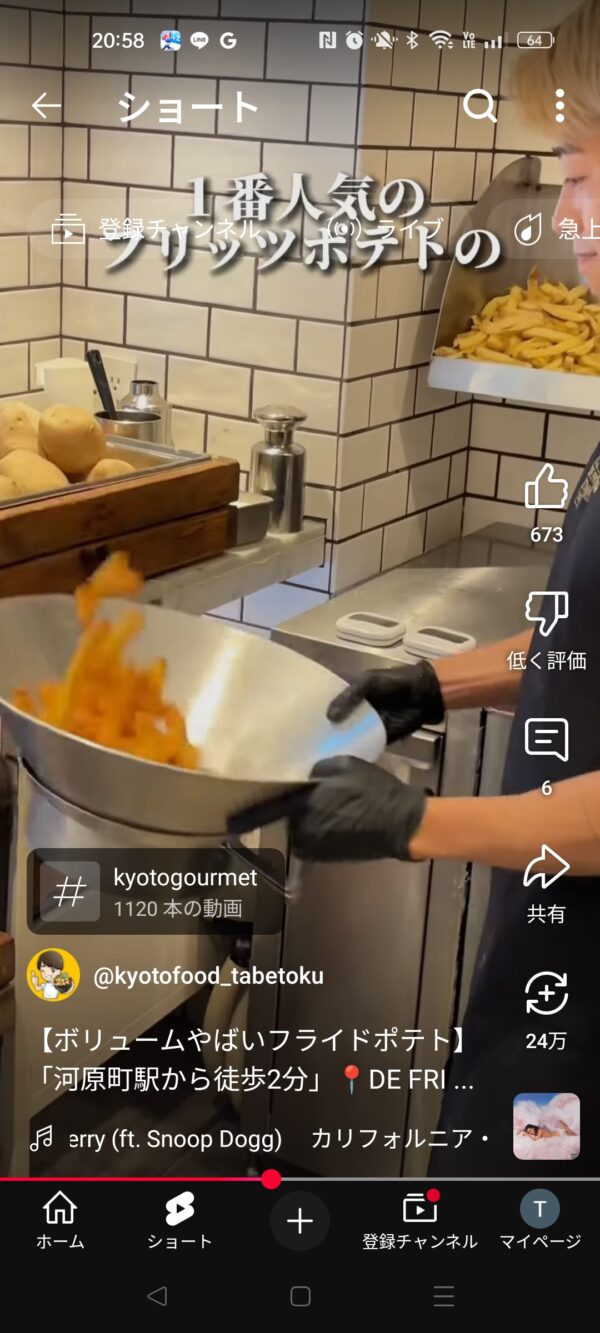600x1333 pixels.
Task: Open search from the top bar
Action: (480, 106)
